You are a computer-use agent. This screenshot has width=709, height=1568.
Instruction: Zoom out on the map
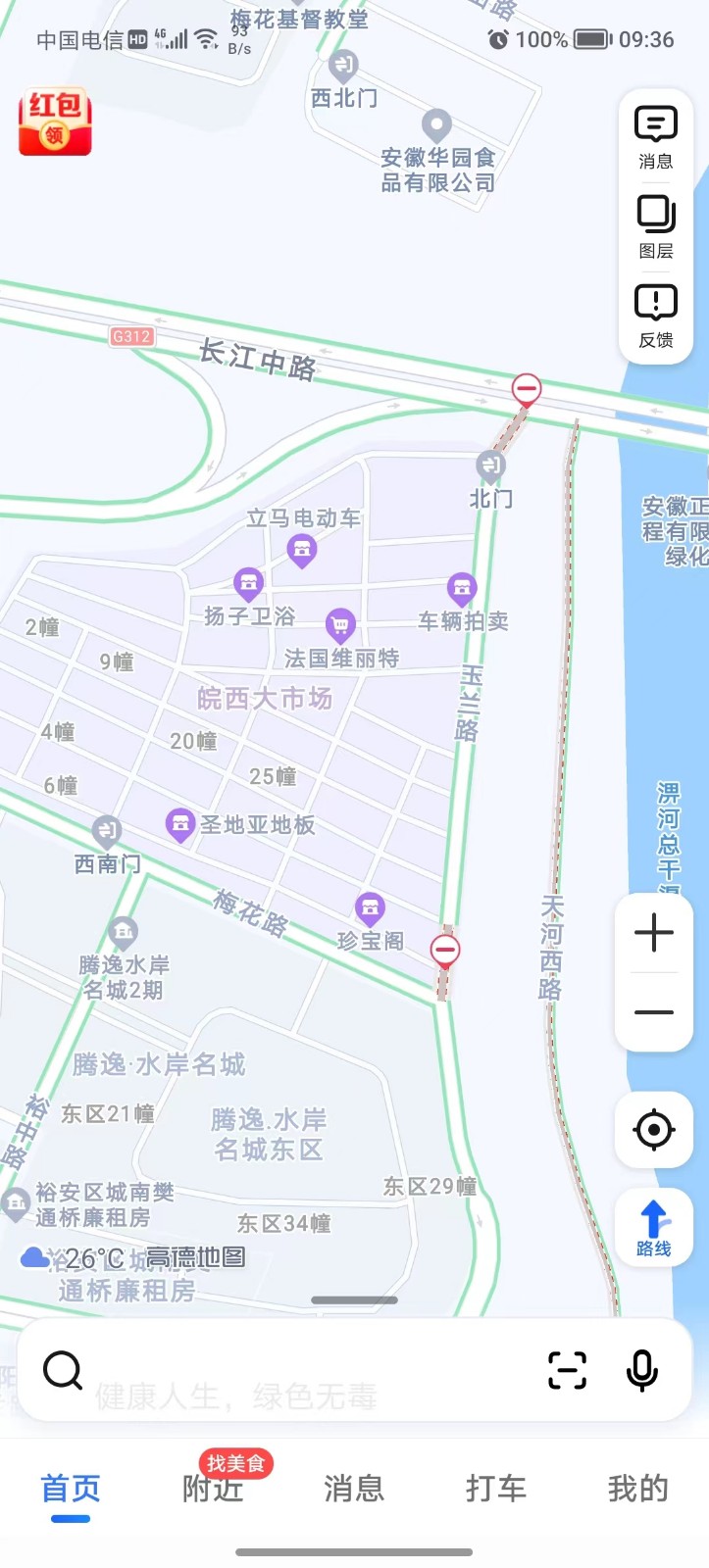click(x=654, y=1012)
